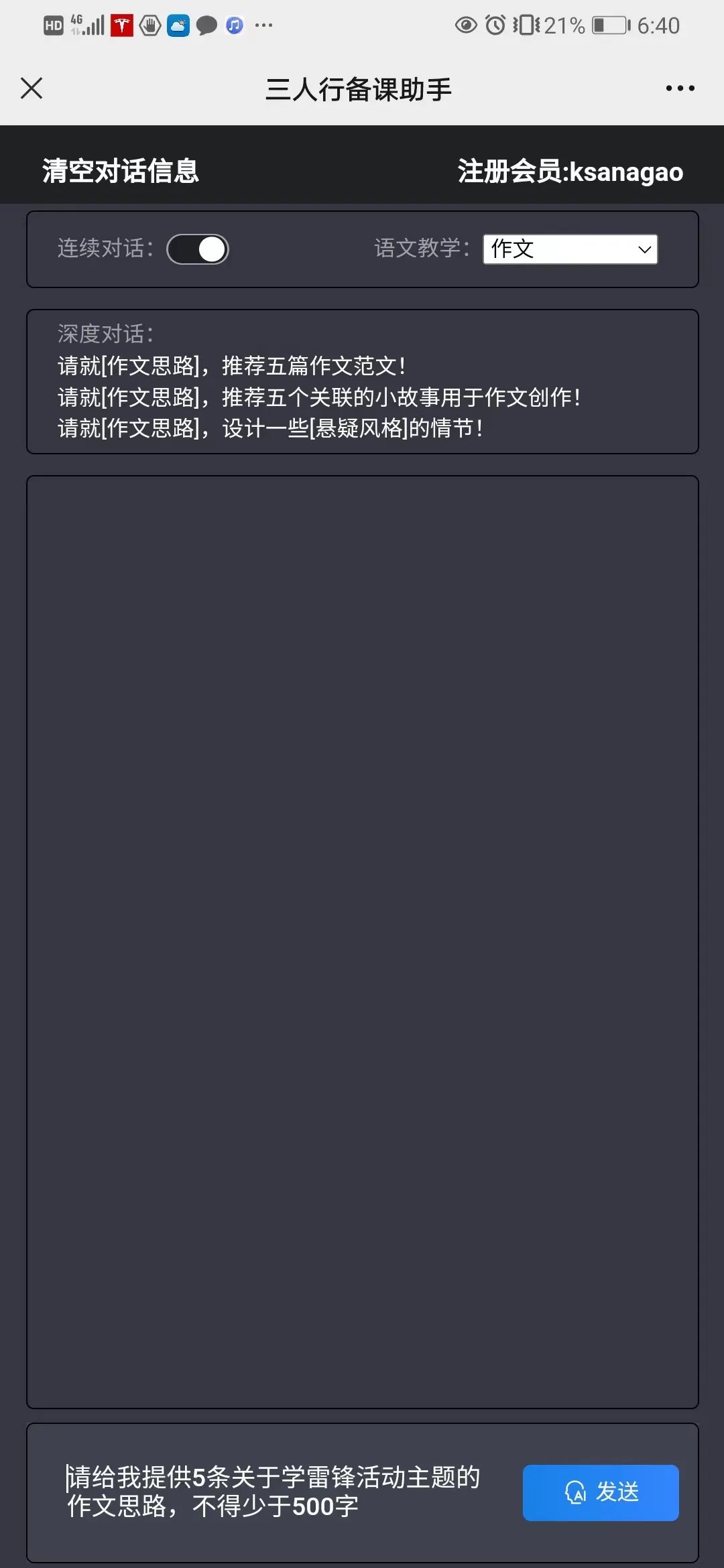Send the message with the 发送 button

pyautogui.click(x=601, y=1492)
